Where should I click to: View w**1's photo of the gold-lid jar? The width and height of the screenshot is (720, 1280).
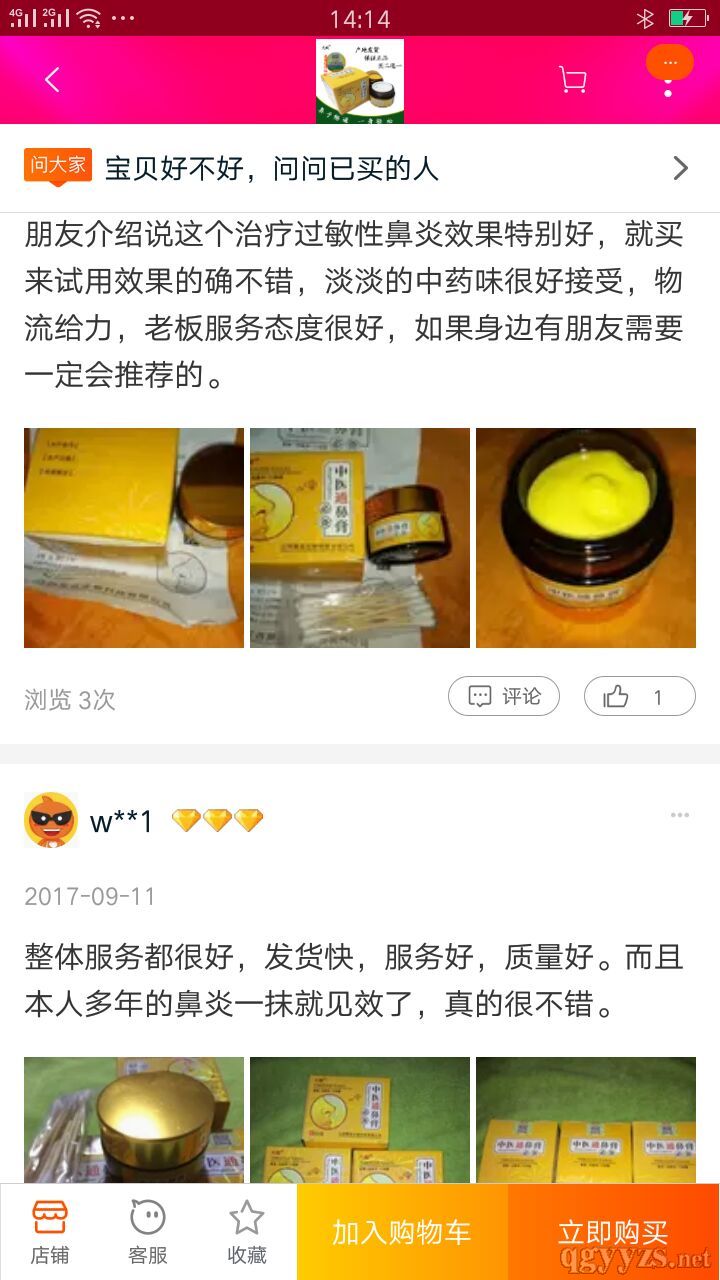coord(134,1120)
